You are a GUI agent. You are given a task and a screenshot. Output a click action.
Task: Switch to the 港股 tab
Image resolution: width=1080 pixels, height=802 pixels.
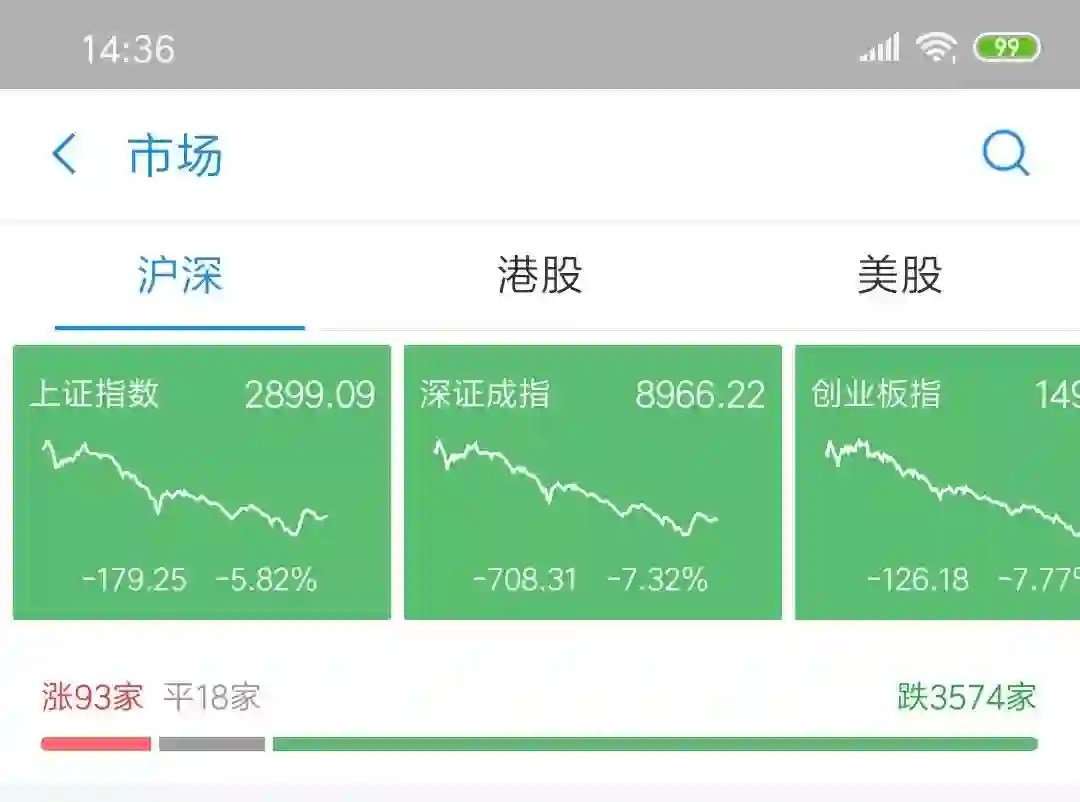540,275
